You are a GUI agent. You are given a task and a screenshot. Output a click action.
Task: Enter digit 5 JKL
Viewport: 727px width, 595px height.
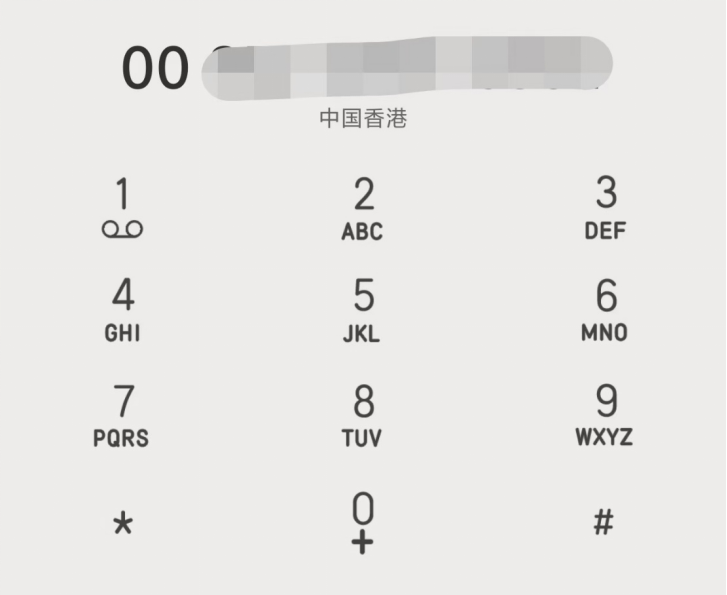pyautogui.click(x=362, y=311)
